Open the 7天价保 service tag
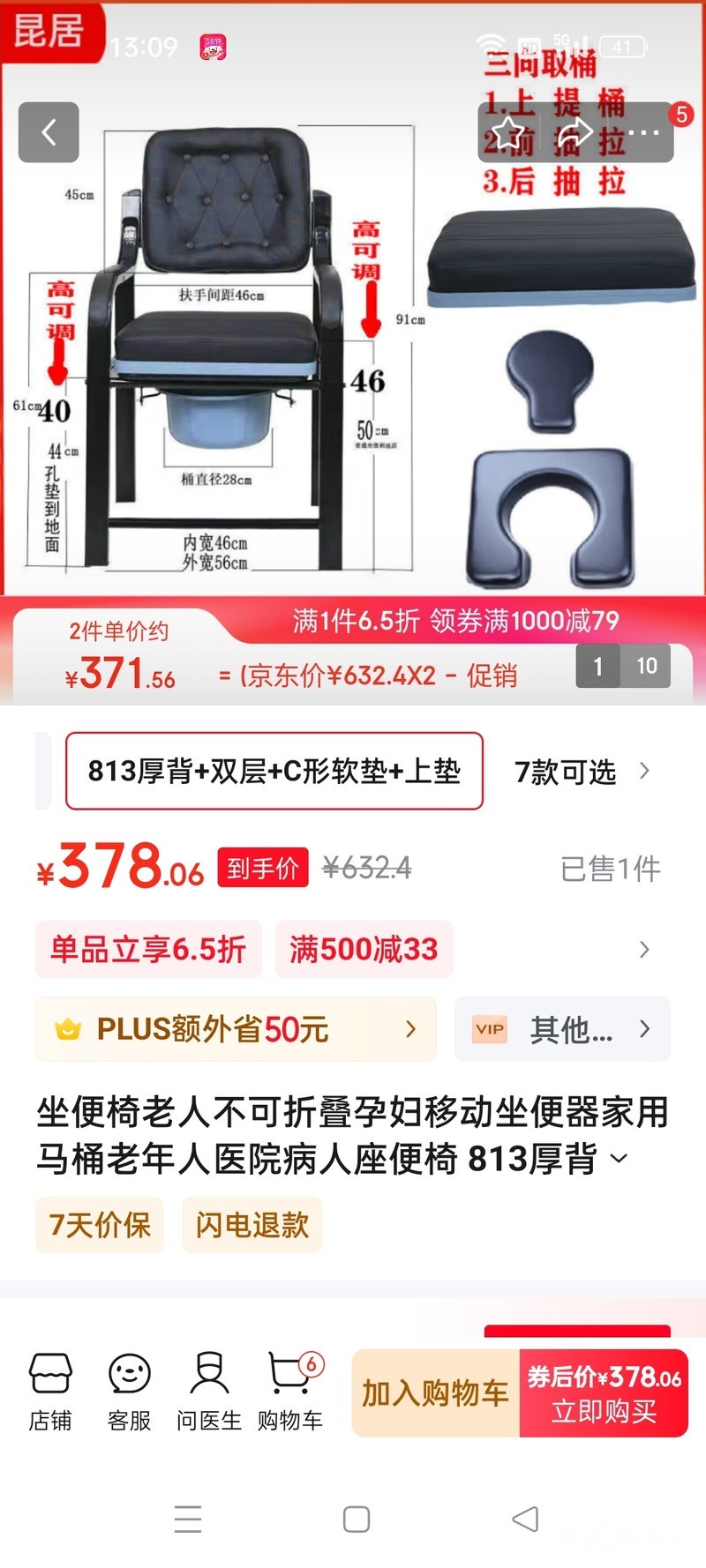 (x=100, y=1225)
